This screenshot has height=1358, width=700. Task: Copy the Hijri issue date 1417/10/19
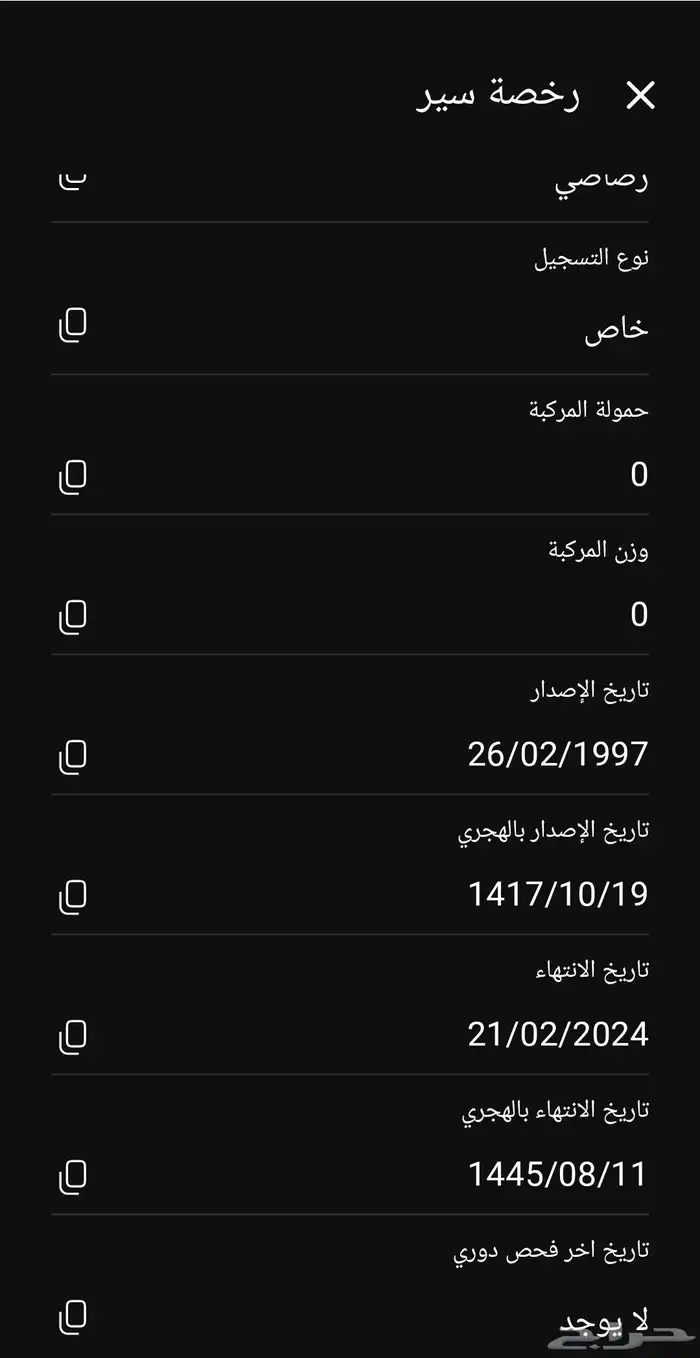pyautogui.click(x=73, y=896)
